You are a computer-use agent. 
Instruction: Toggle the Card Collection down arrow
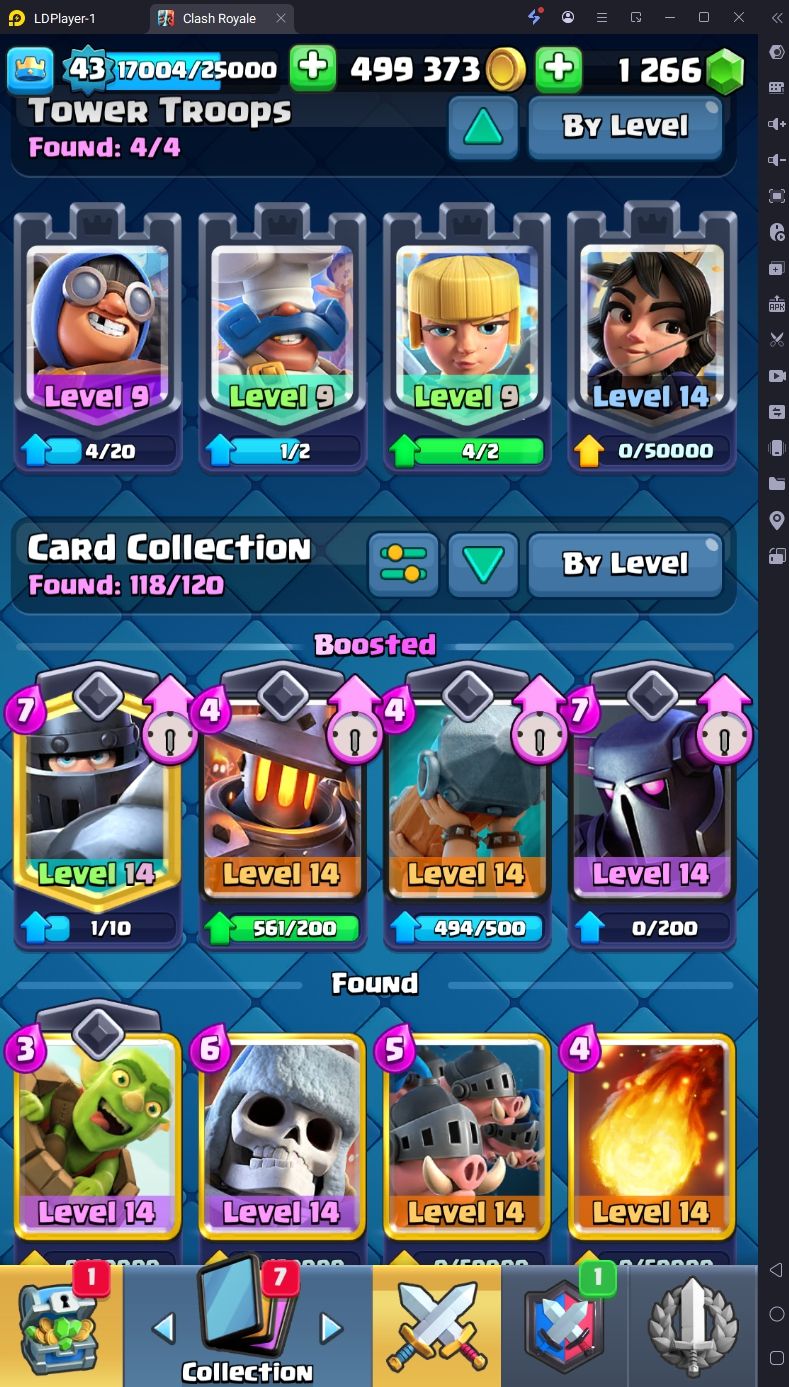coord(483,564)
